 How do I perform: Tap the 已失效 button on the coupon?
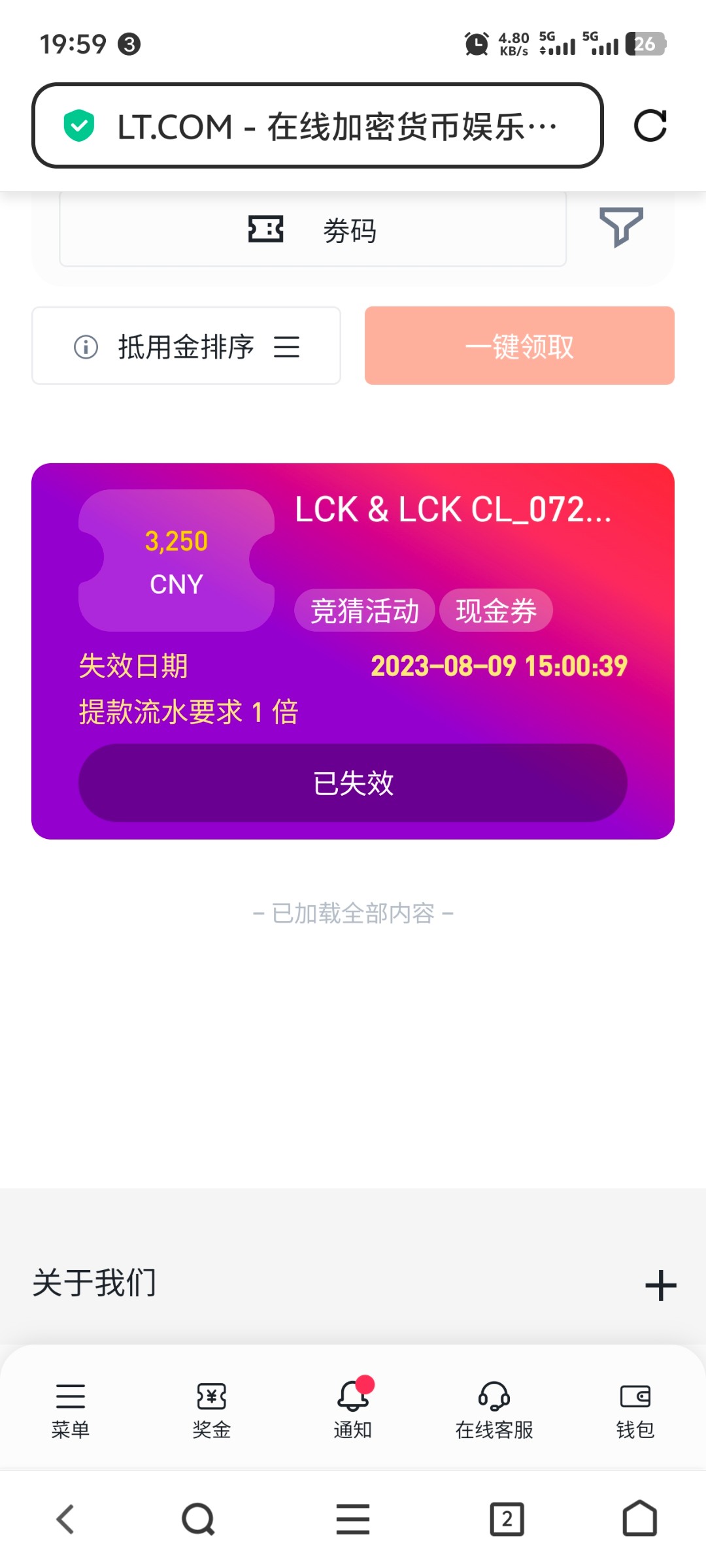coord(353,783)
